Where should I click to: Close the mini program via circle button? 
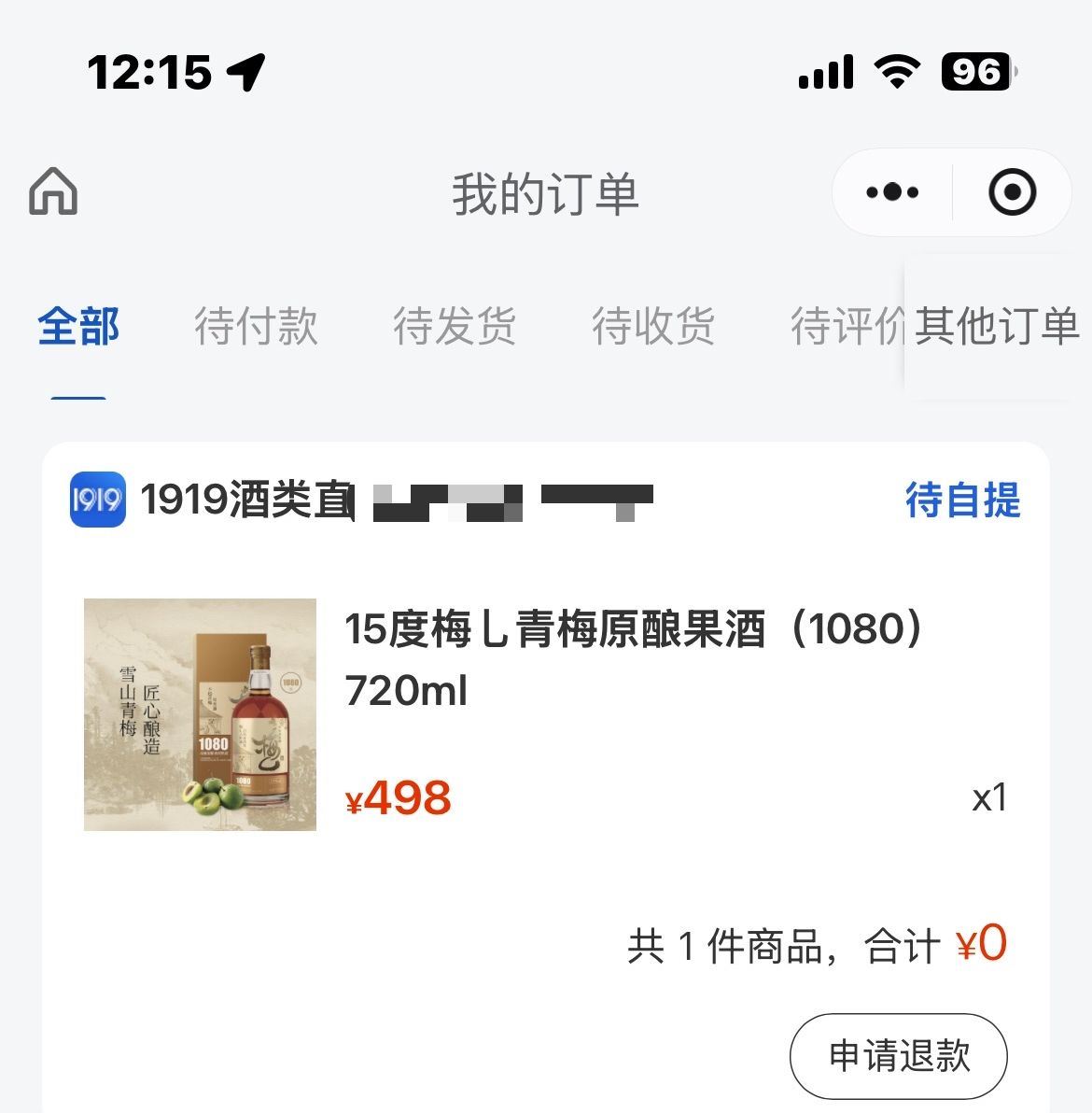coord(1012,192)
